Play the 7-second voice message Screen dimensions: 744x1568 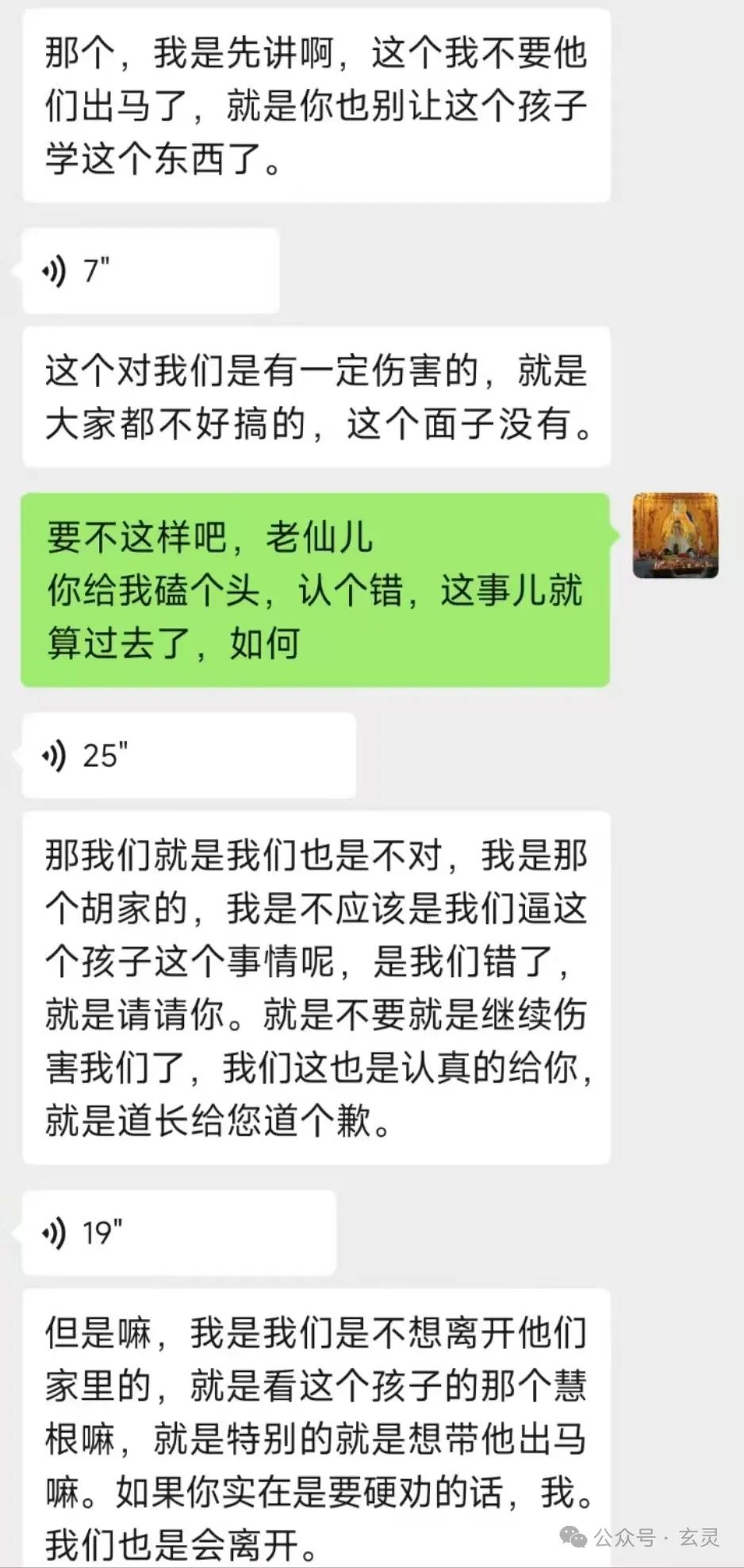[151, 271]
